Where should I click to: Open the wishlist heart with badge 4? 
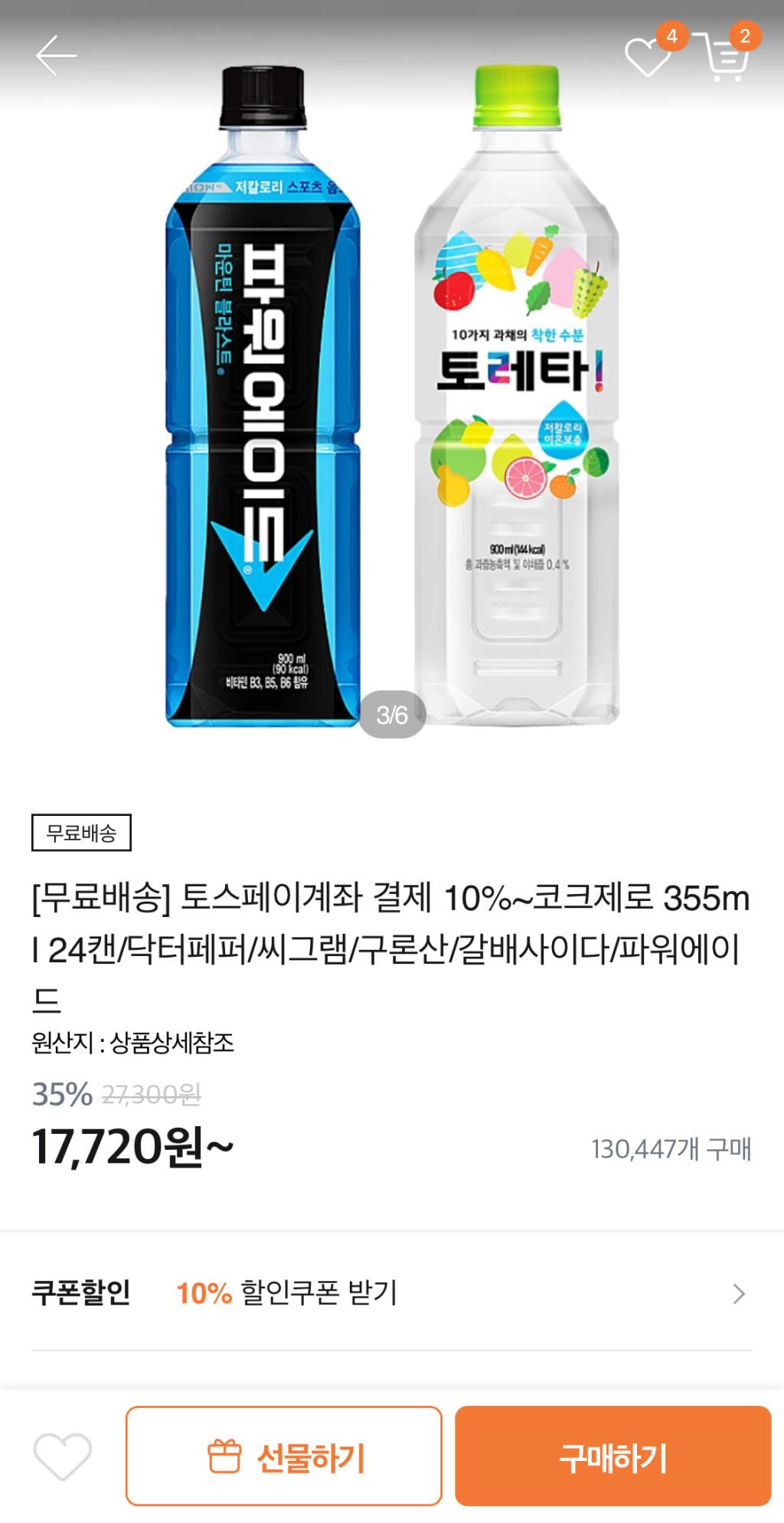pyautogui.click(x=648, y=55)
